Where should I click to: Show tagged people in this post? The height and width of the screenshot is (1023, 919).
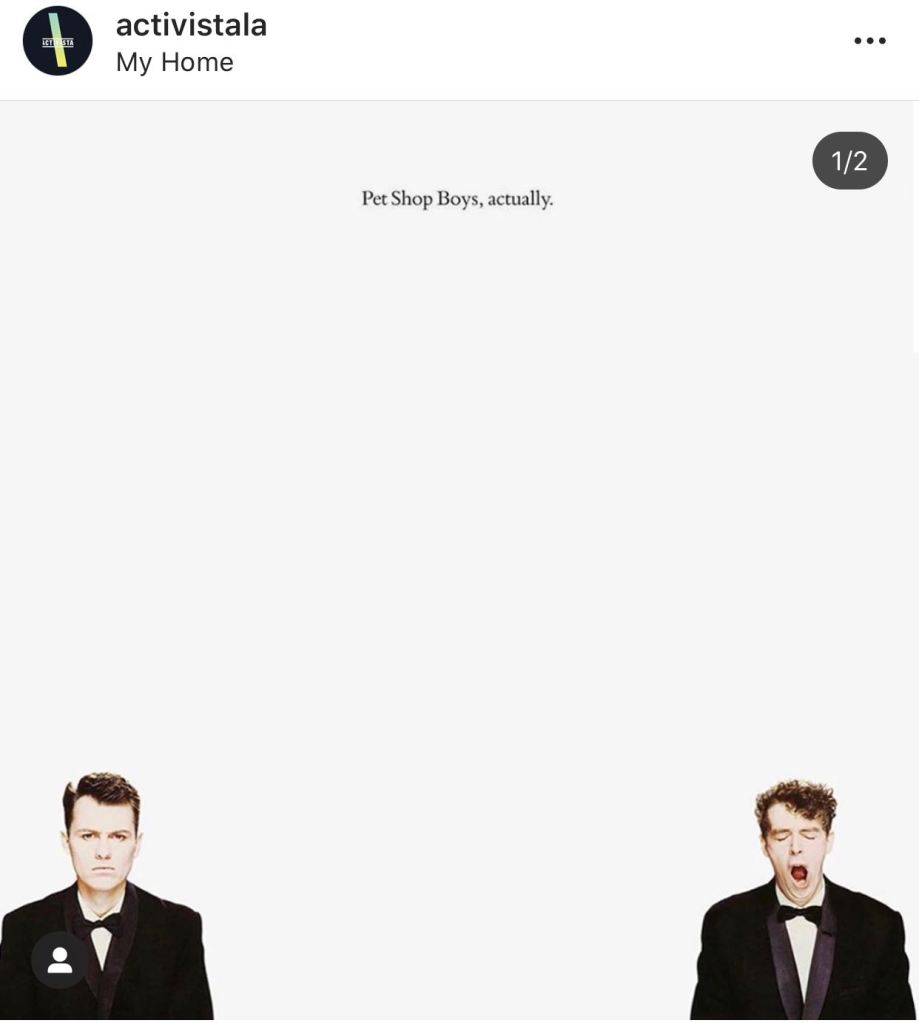pos(60,960)
